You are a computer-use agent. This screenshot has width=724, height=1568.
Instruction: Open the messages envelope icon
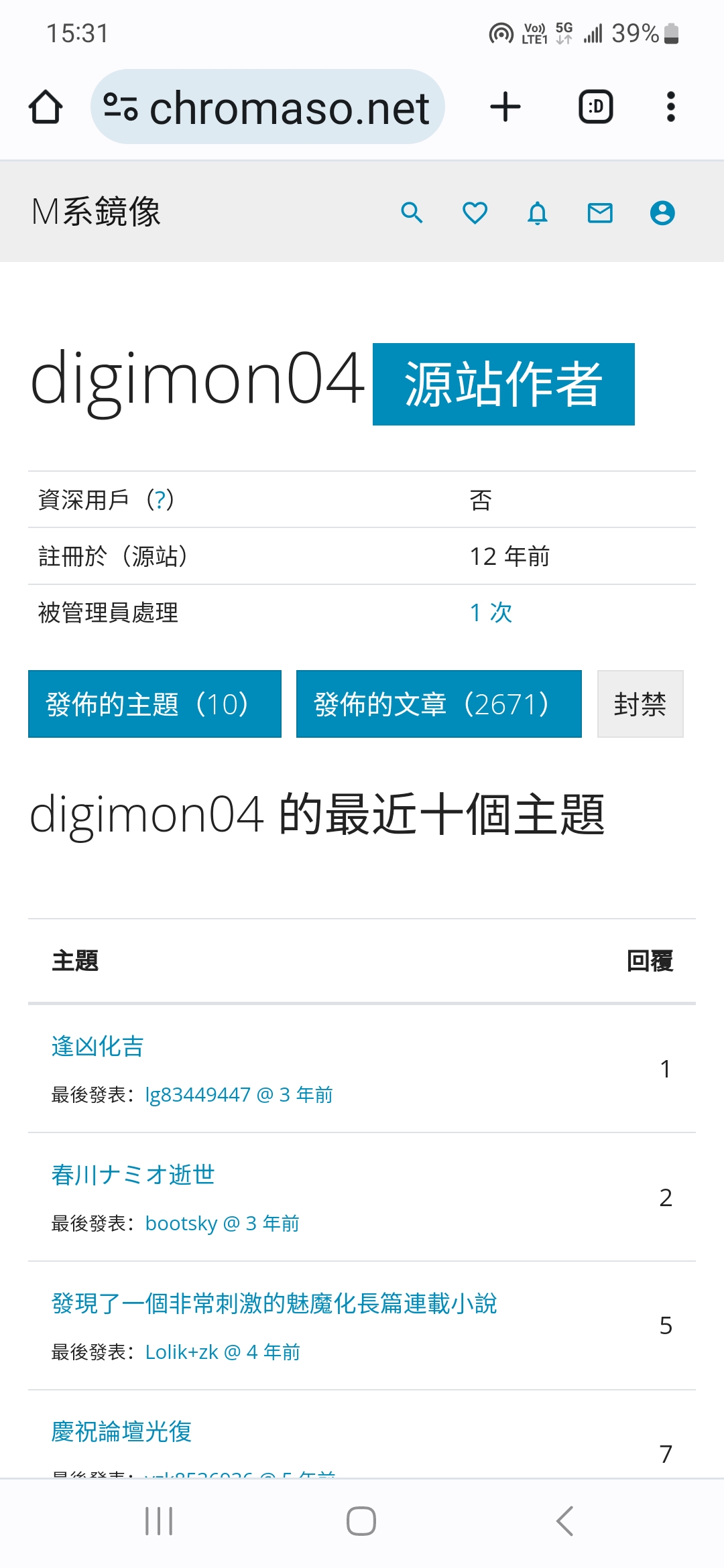(x=600, y=213)
